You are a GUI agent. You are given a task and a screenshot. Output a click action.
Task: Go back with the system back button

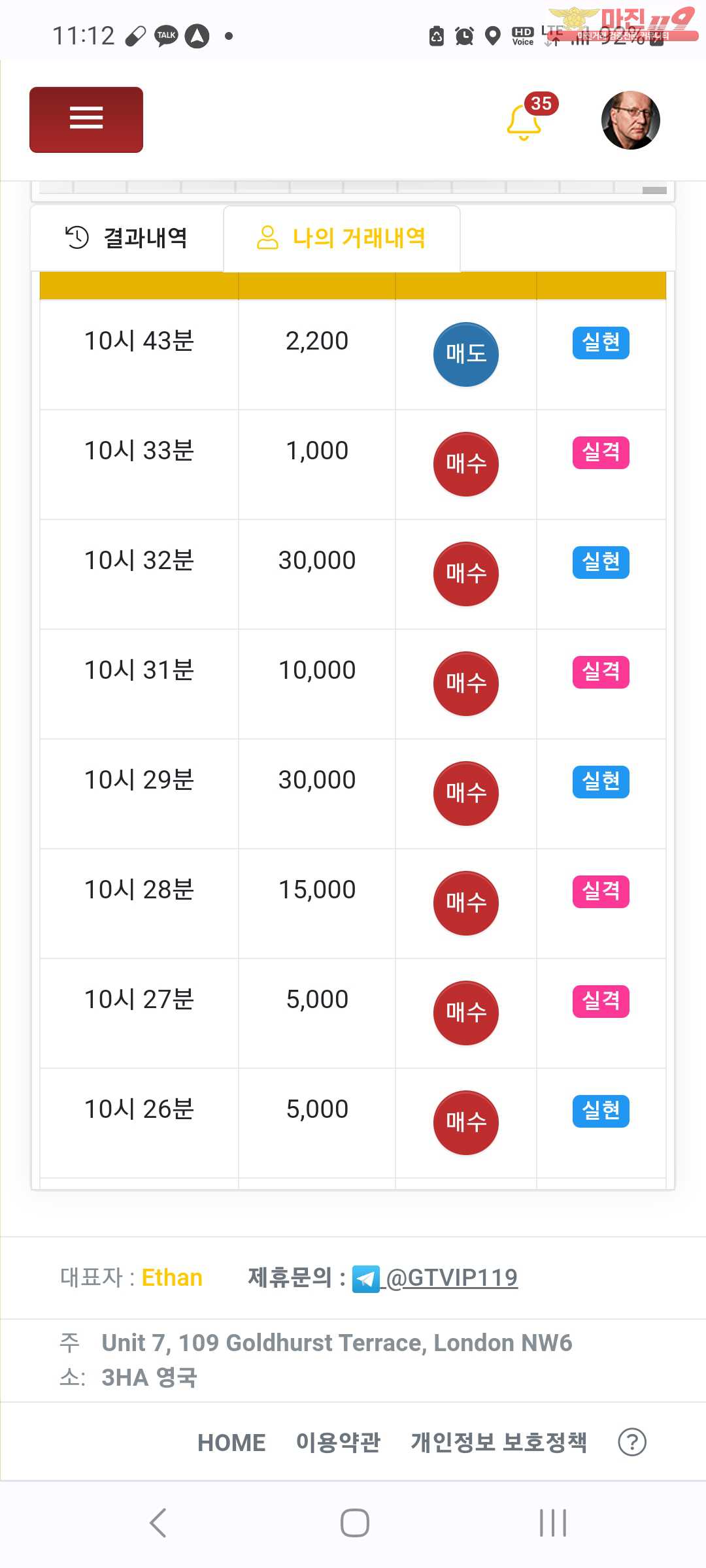(158, 1523)
